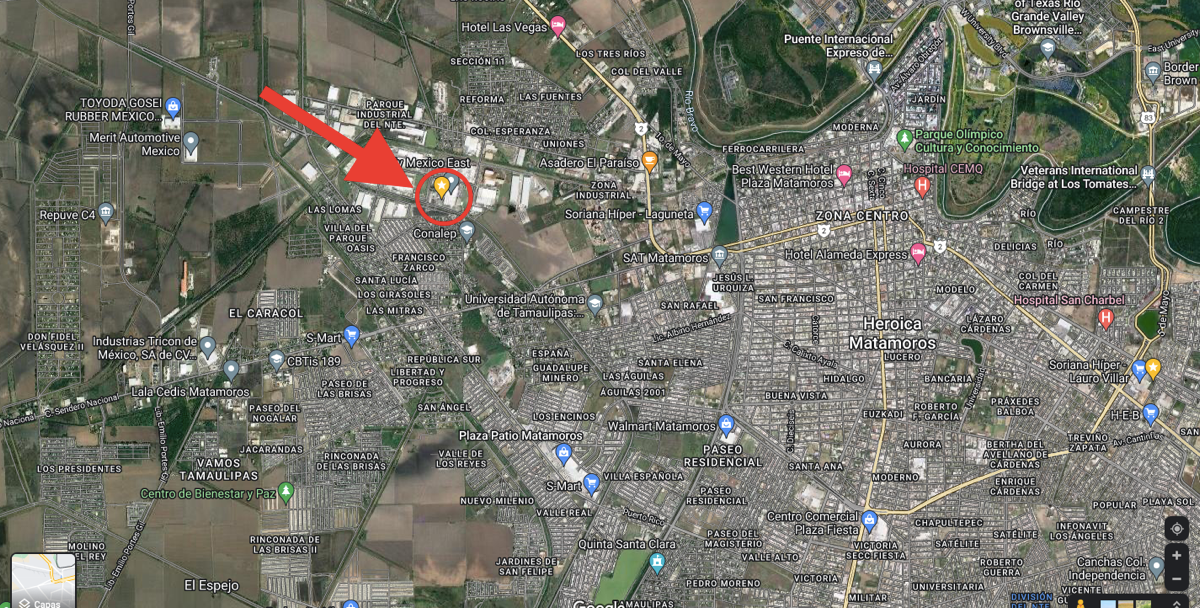Viewport: 1200px width, 608px height.
Task: Open the Plaza Patio Matamoros pin
Action: [565, 453]
